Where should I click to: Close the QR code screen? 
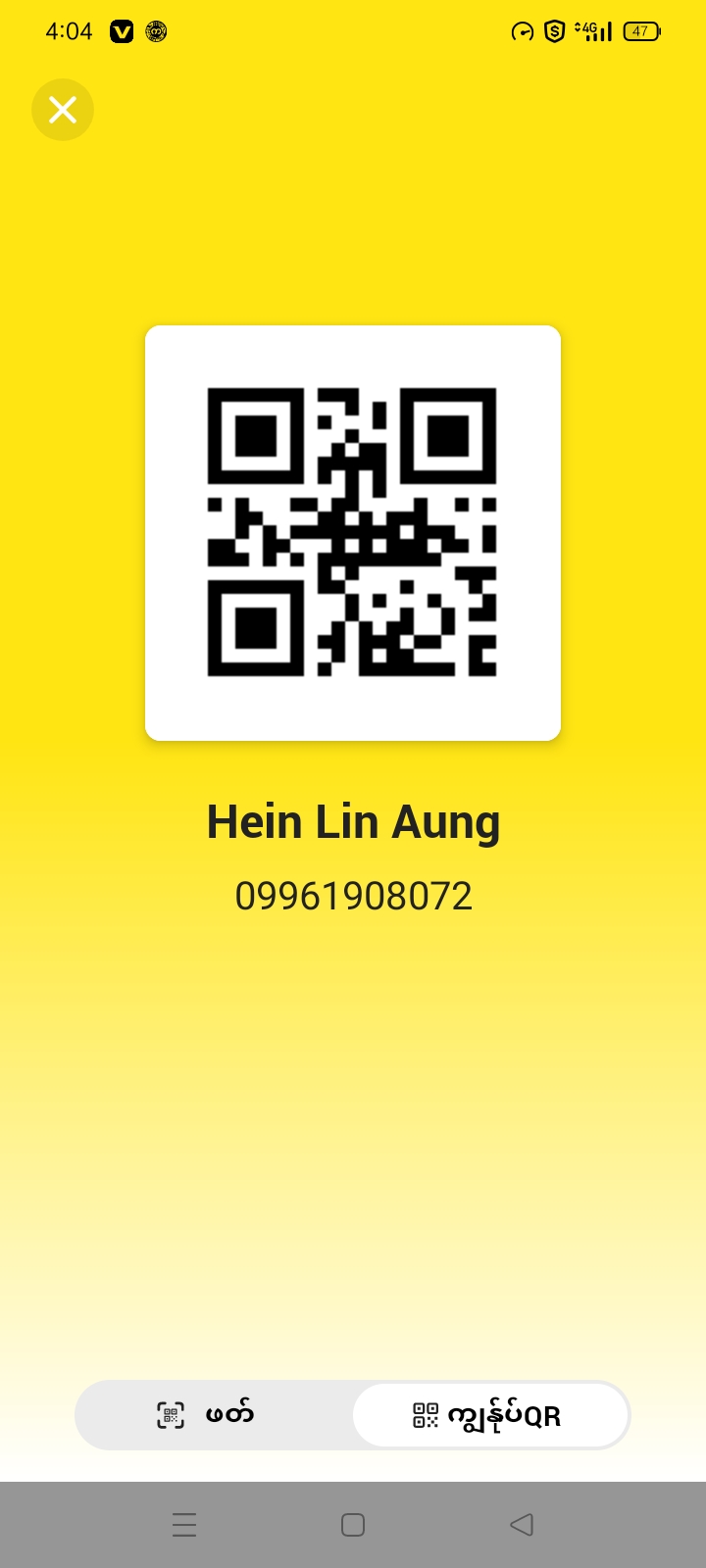tap(63, 110)
